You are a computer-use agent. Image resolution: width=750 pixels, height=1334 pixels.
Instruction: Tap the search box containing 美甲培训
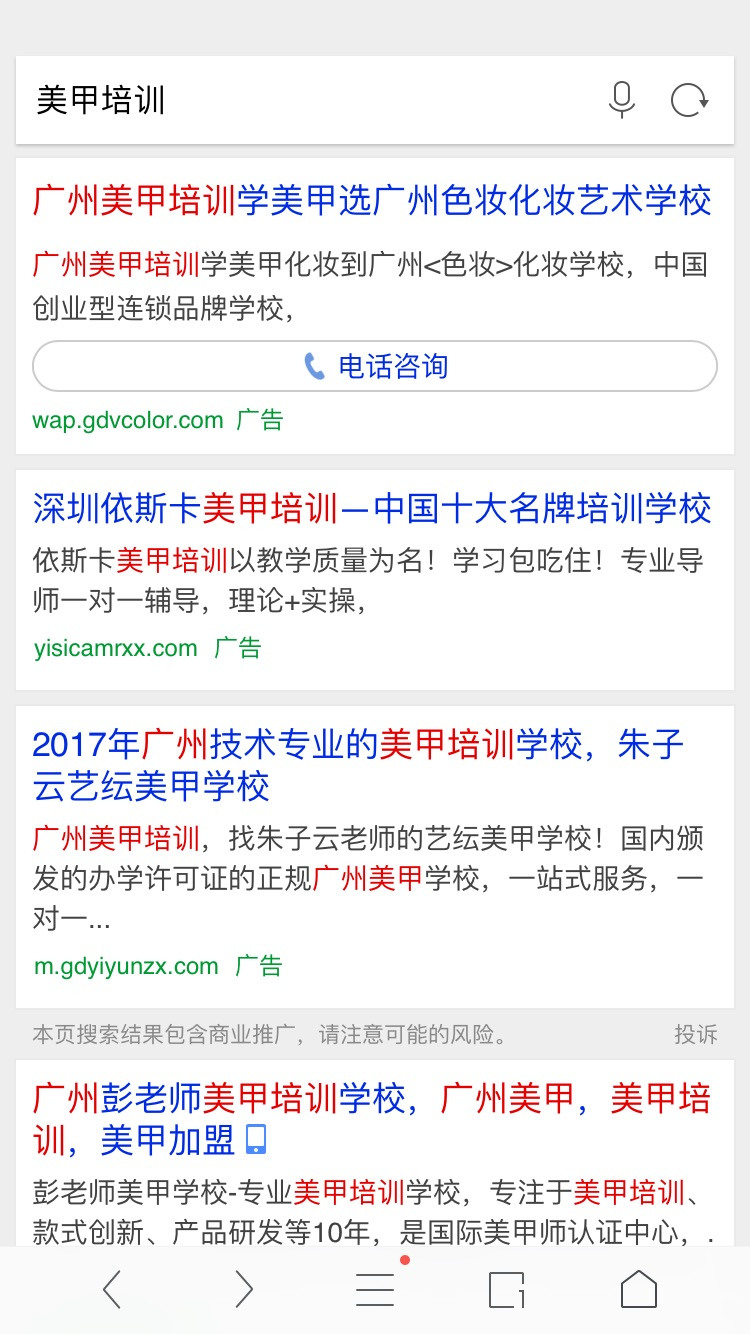coord(310,100)
